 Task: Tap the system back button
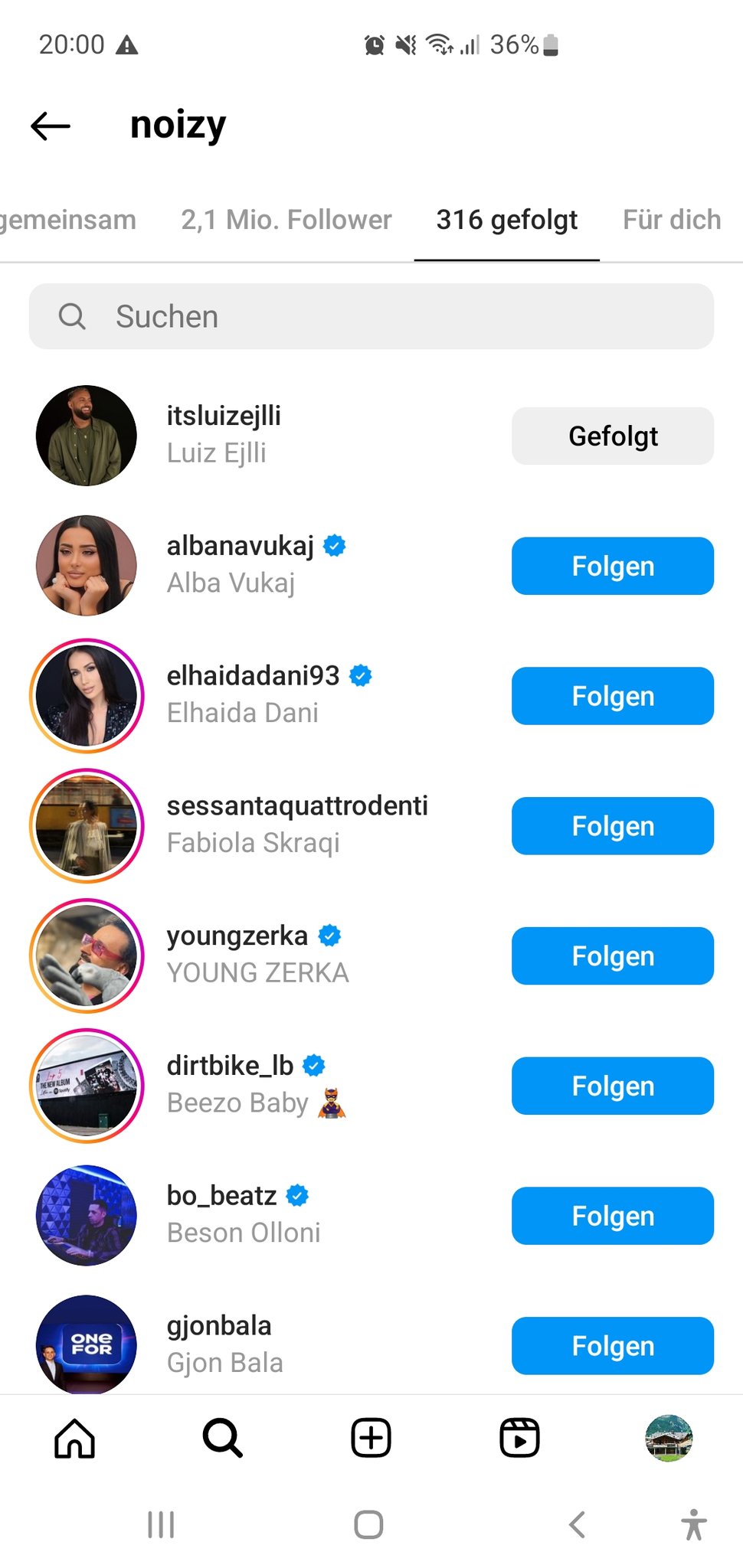coord(578,1524)
